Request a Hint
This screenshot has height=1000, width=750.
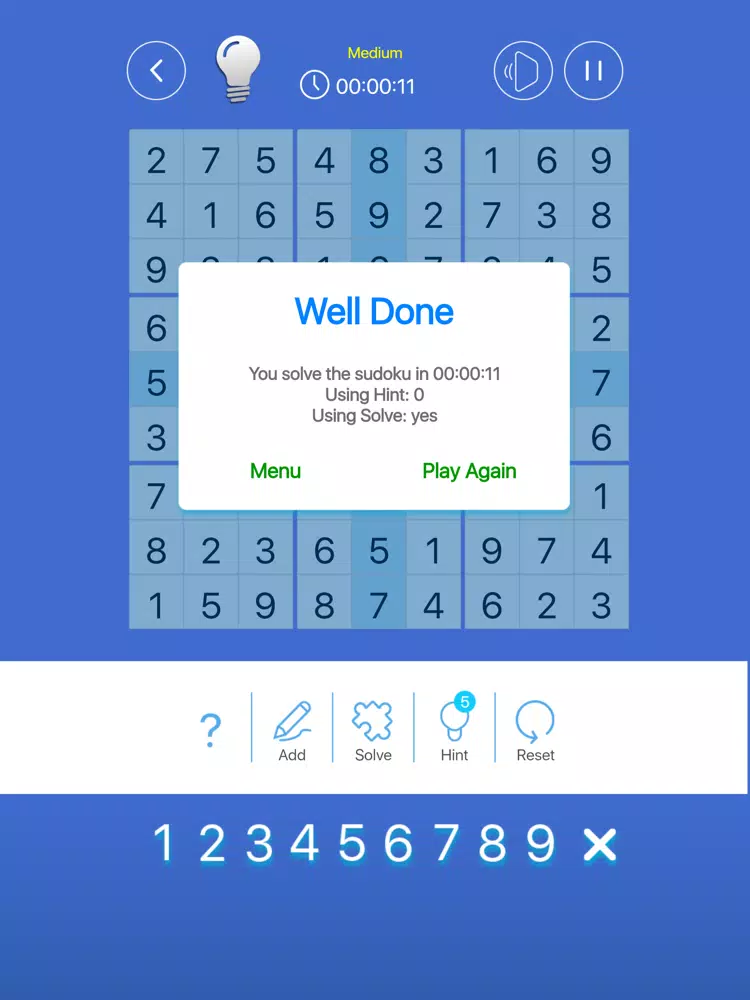click(454, 731)
